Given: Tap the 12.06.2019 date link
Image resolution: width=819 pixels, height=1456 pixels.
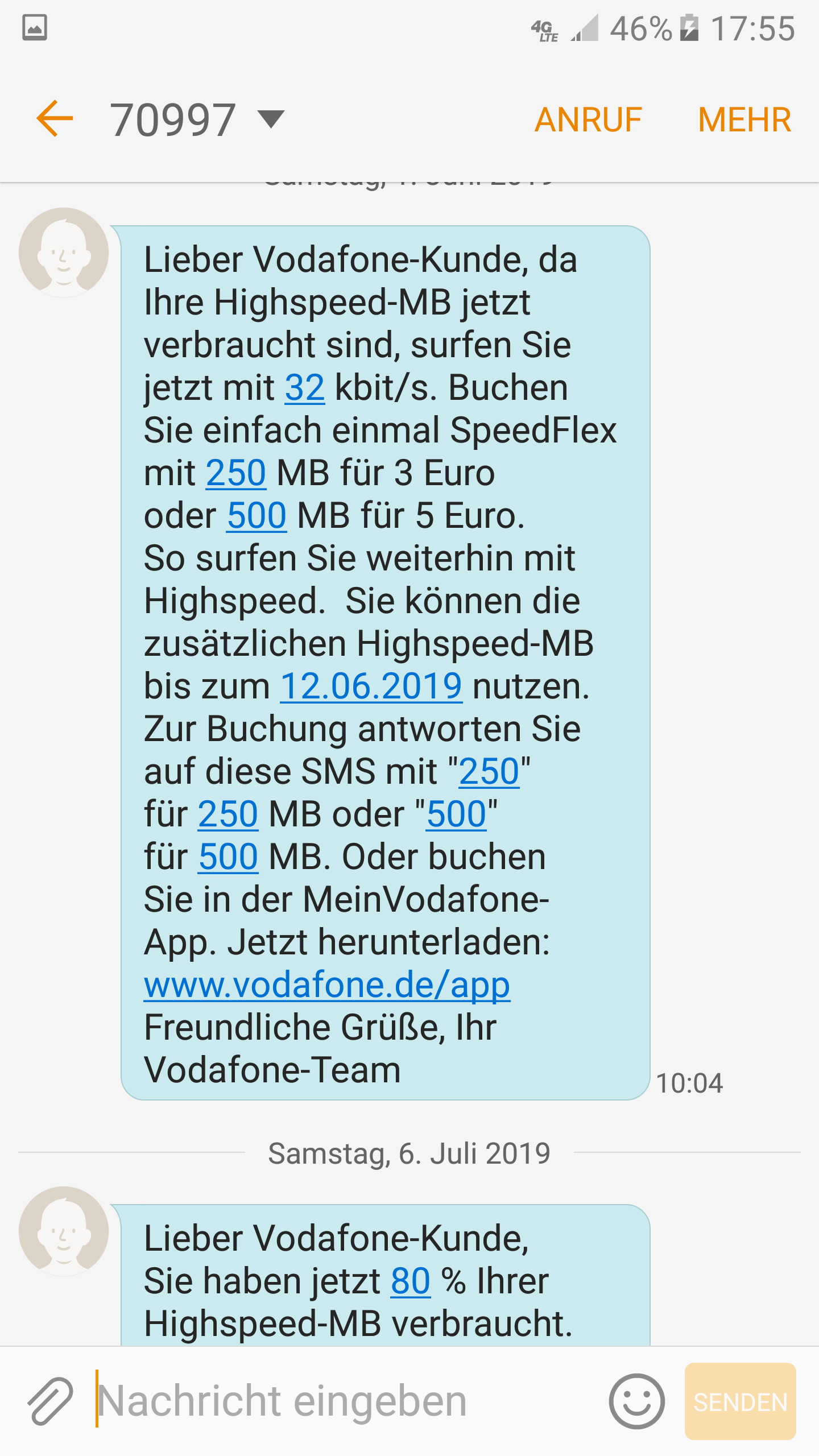Looking at the screenshot, I should coord(371,686).
